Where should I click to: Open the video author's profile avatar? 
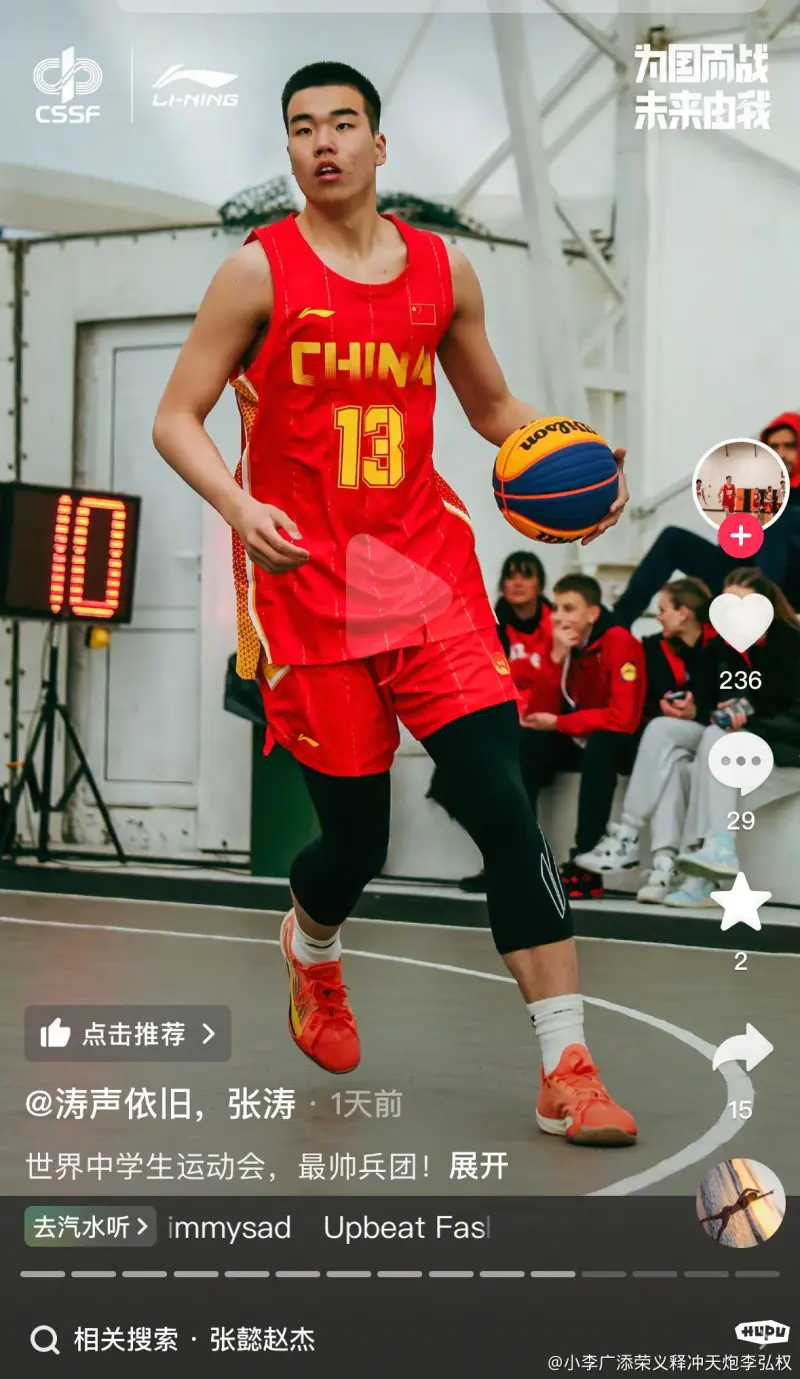pyautogui.click(x=740, y=486)
